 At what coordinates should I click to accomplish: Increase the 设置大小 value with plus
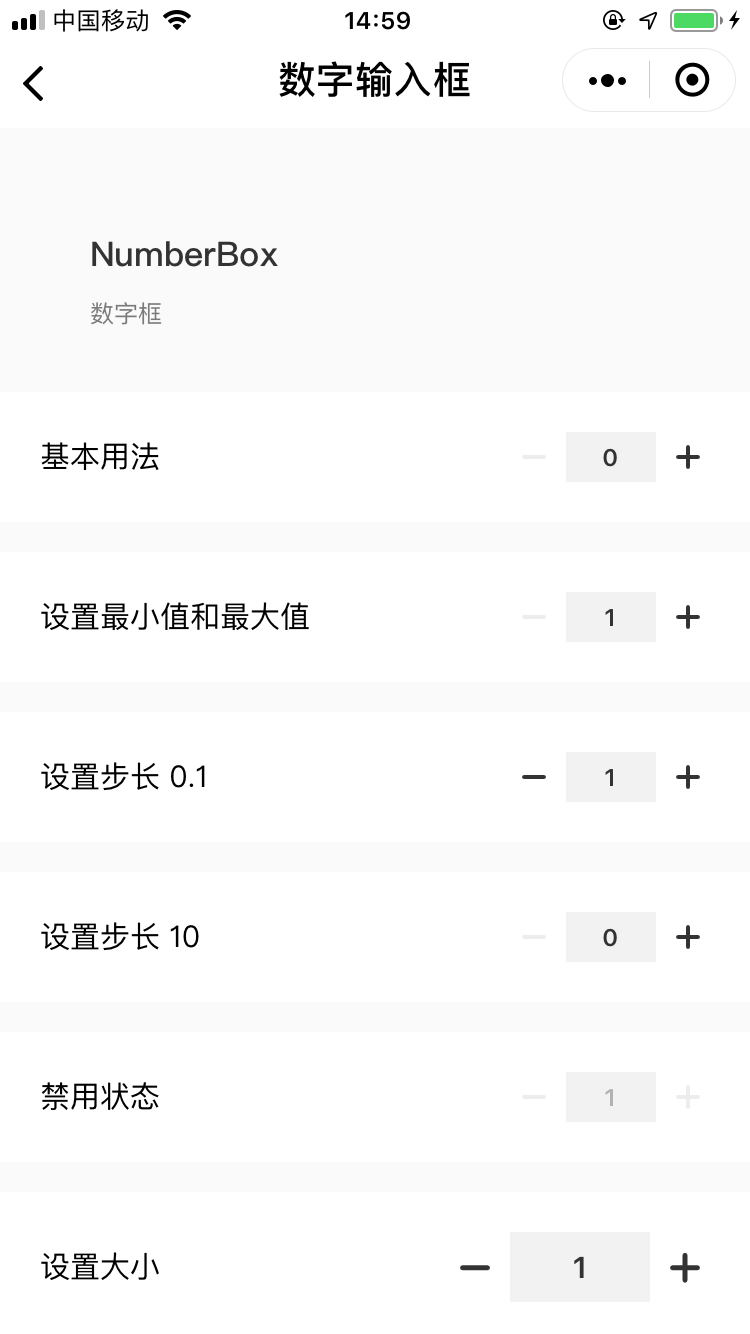pyautogui.click(x=685, y=1268)
